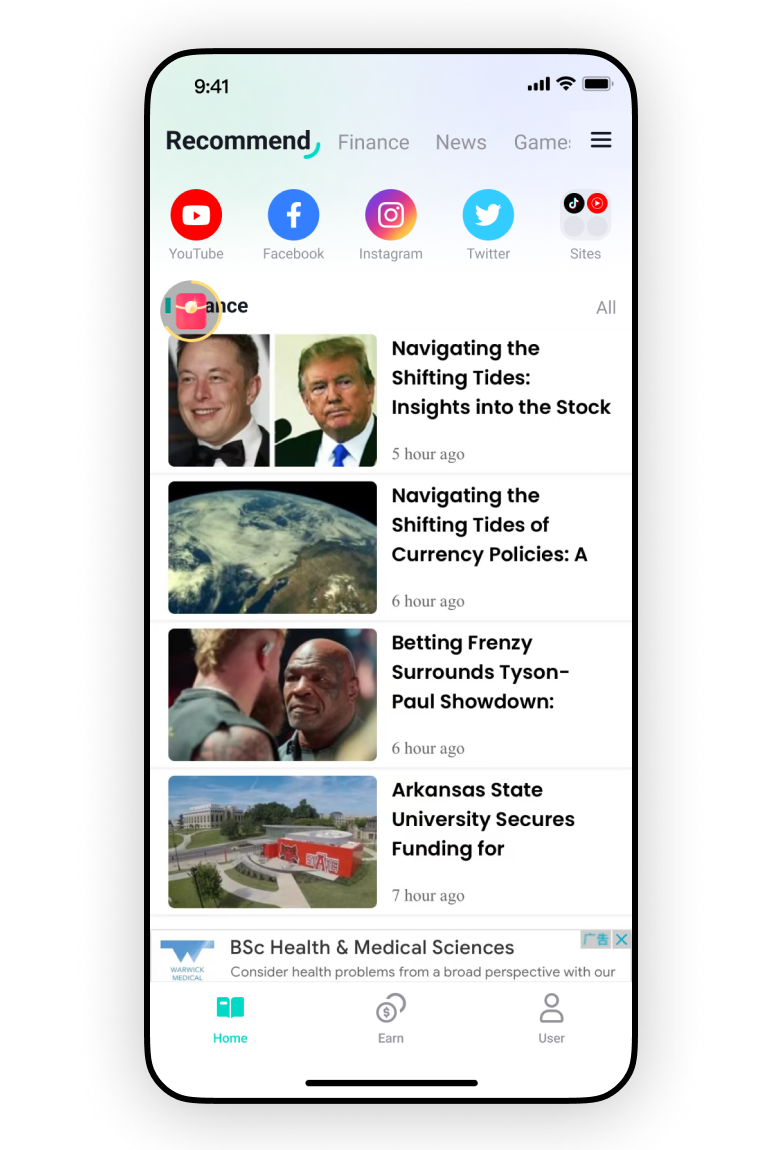View all Finance articles

click(606, 308)
